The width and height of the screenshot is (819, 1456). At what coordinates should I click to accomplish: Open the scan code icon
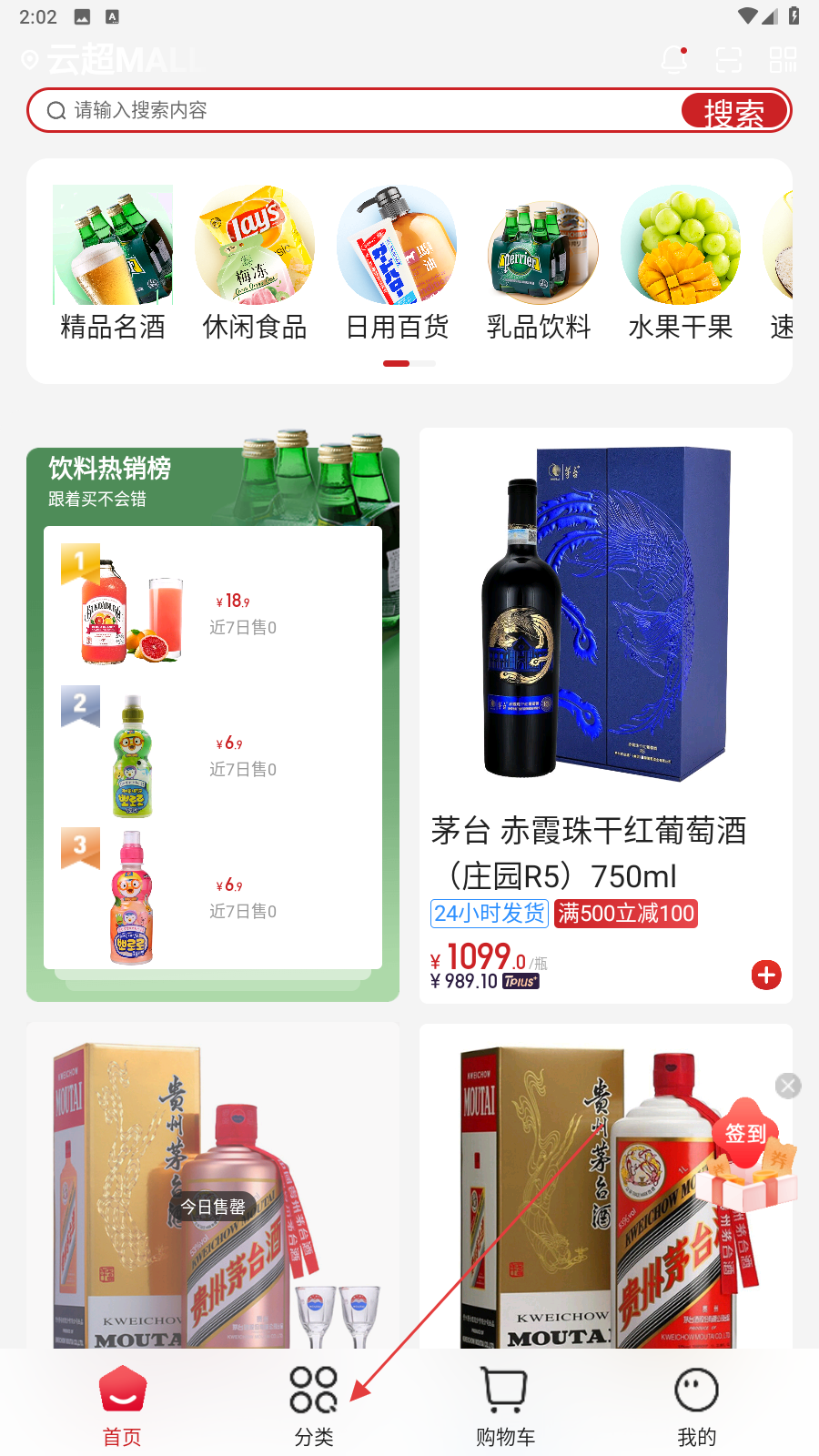(729, 60)
